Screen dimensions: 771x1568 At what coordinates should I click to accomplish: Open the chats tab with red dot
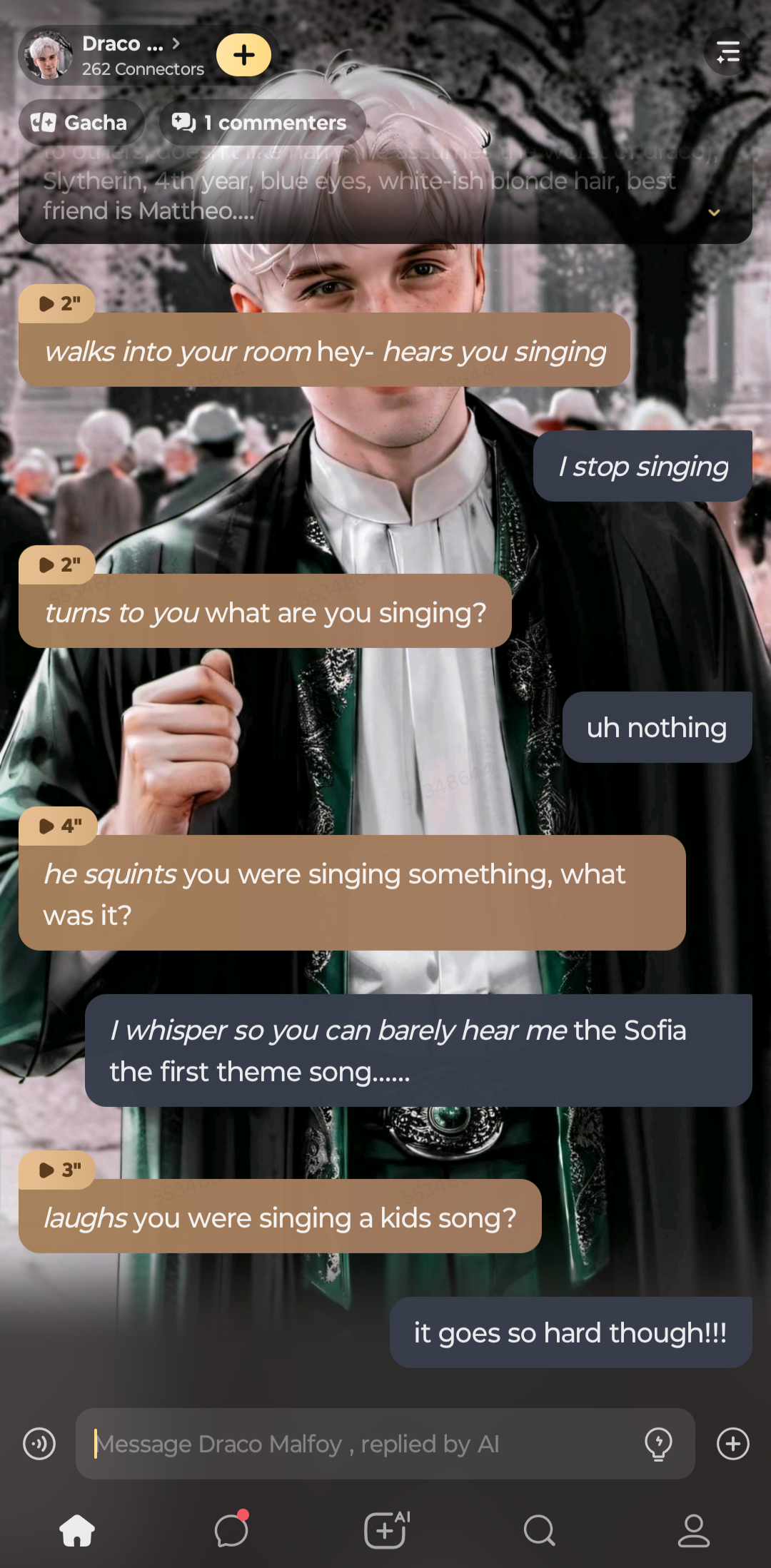[231, 1530]
